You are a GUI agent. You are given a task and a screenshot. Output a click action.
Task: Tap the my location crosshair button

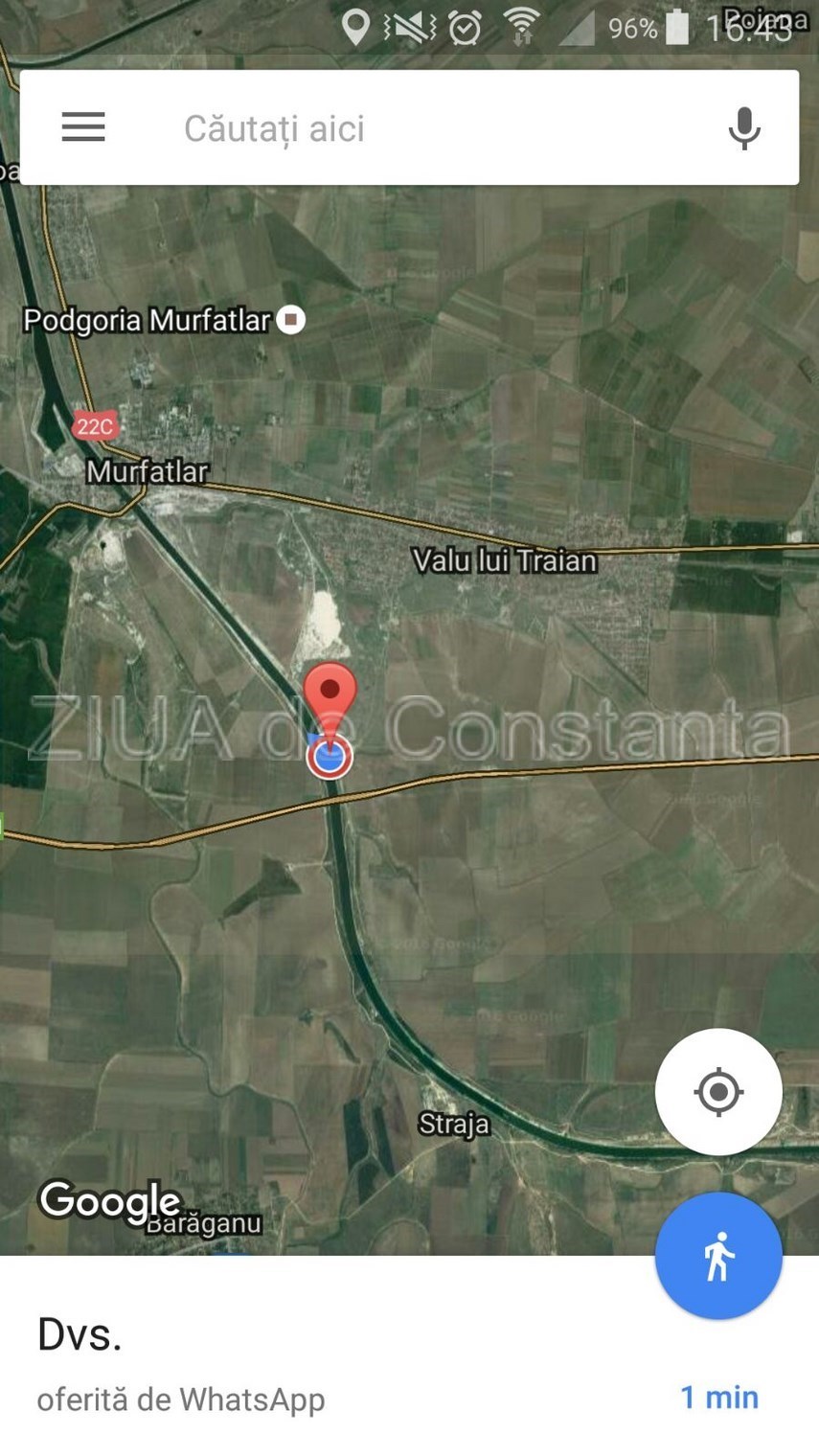coord(718,1092)
